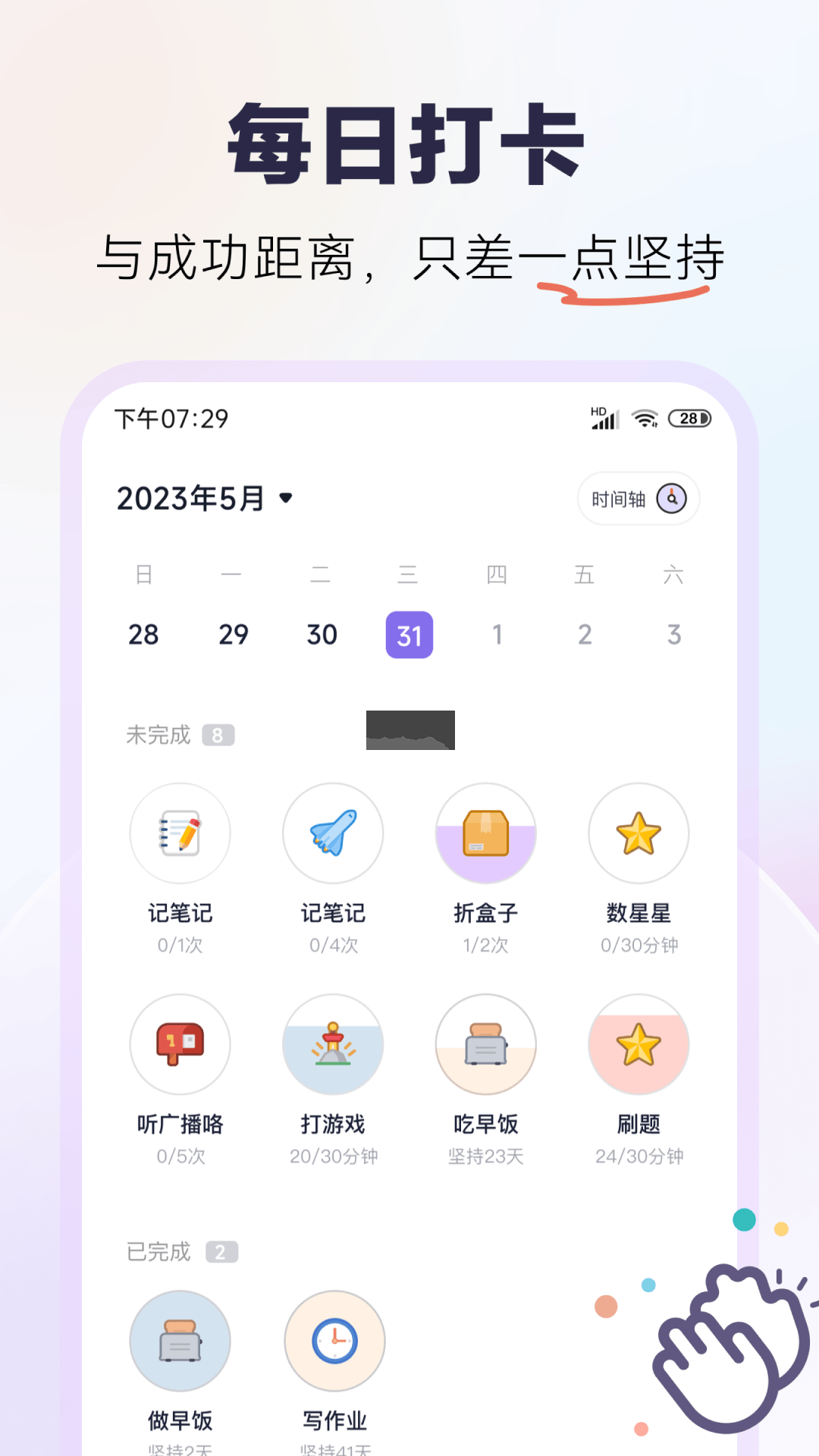This screenshot has height=1456, width=819.
Task: Open the 刷题 star habit icon
Action: click(639, 1044)
